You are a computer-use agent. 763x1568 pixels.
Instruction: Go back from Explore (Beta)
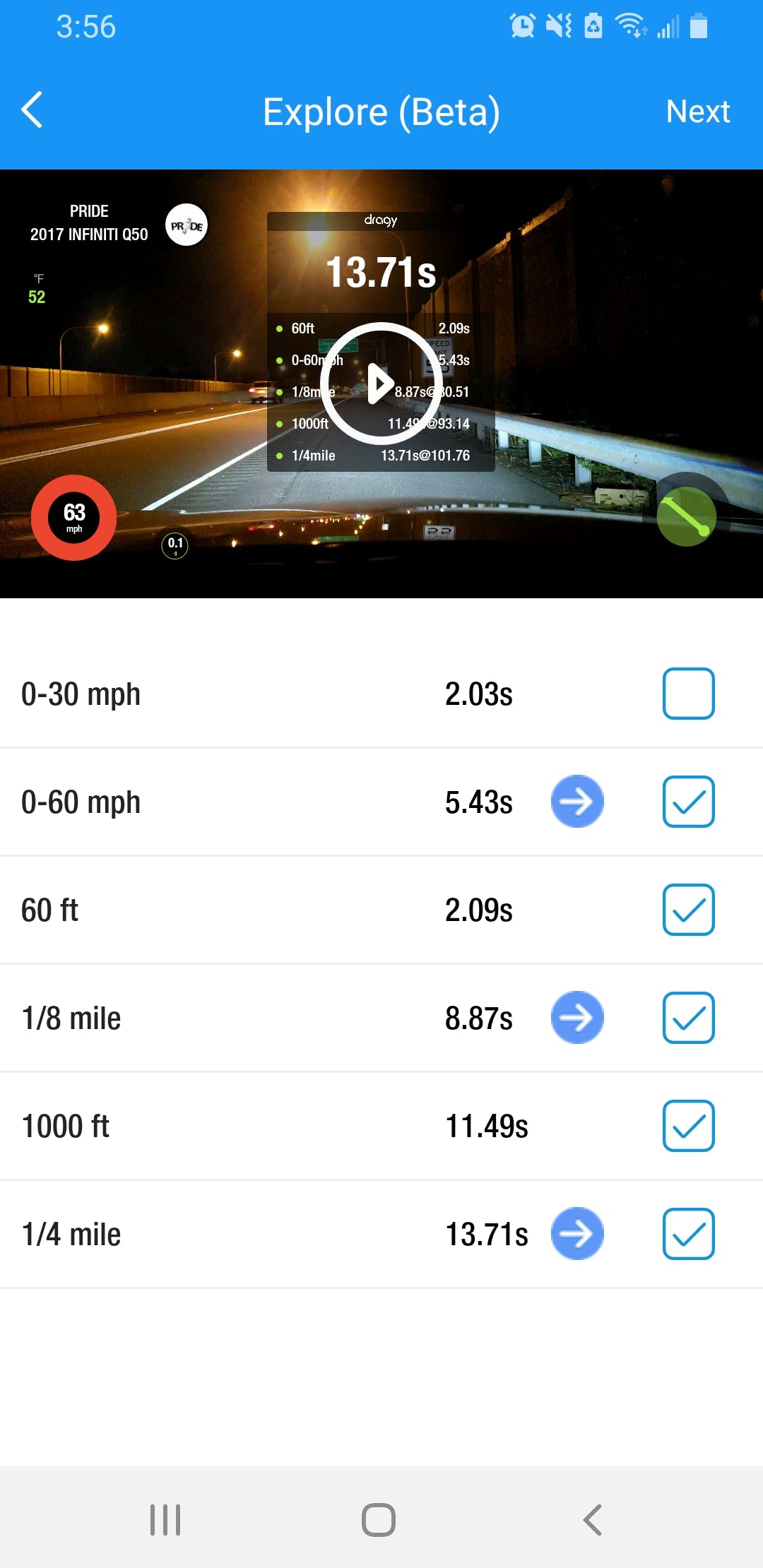(x=32, y=110)
